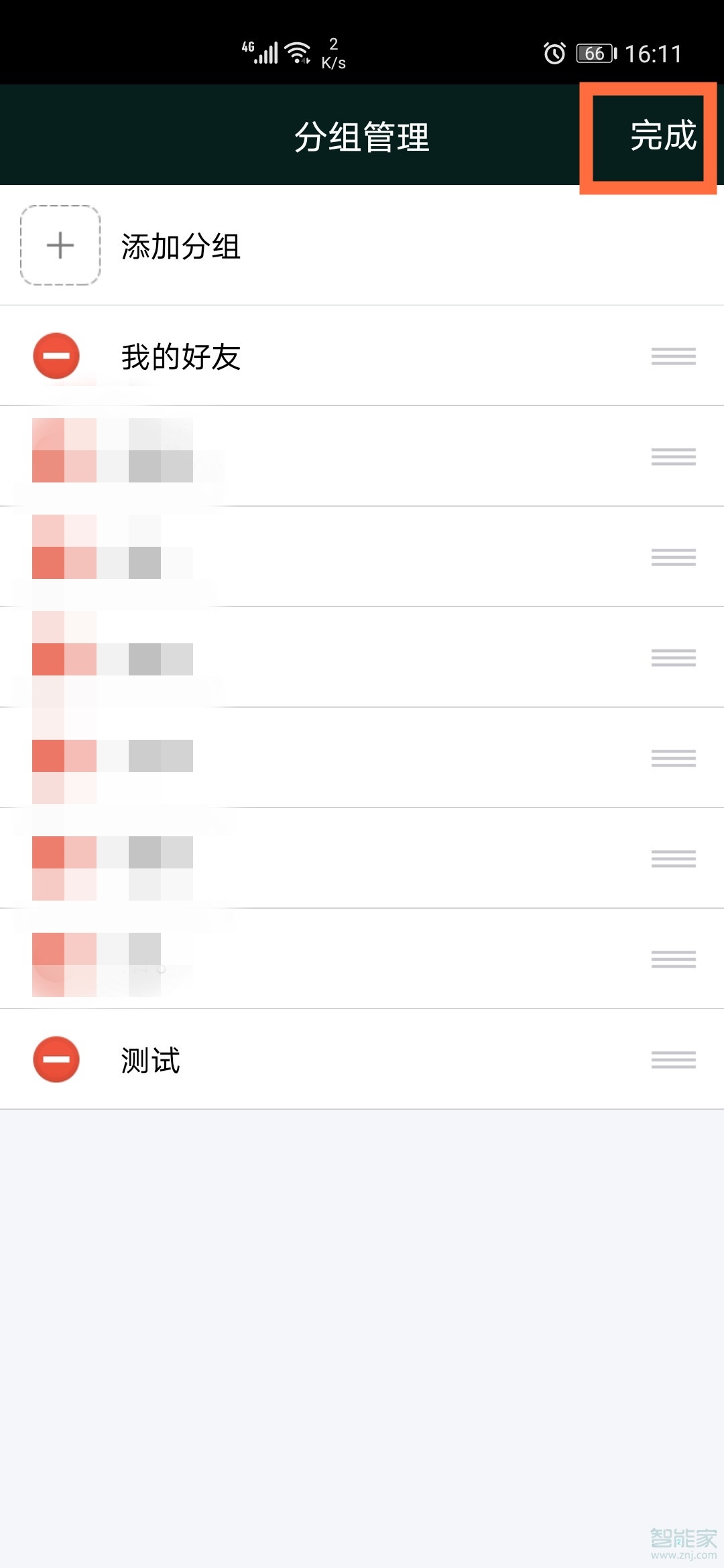Image resolution: width=724 pixels, height=1568 pixels.
Task: Click the drag handle on the last blurred group row
Action: [674, 958]
